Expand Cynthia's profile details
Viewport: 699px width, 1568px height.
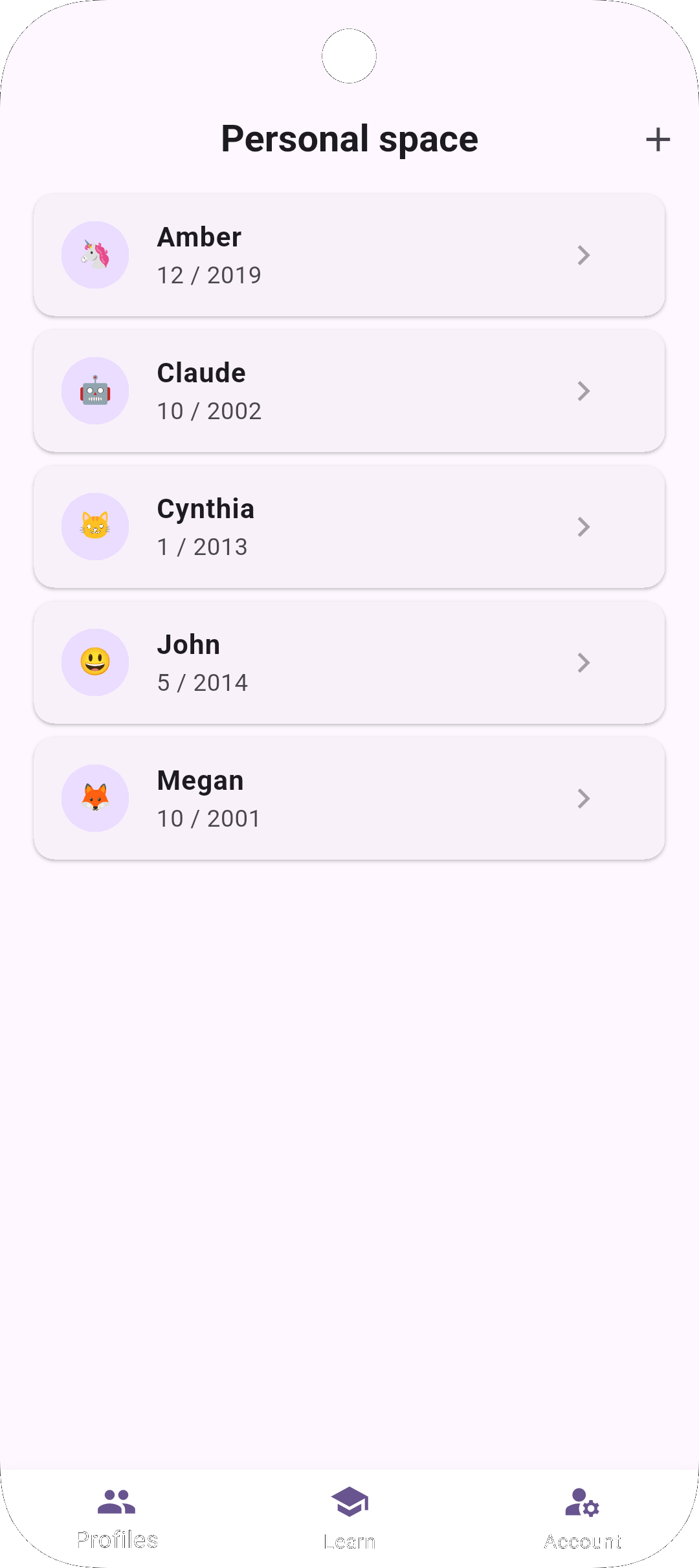pyautogui.click(x=583, y=527)
